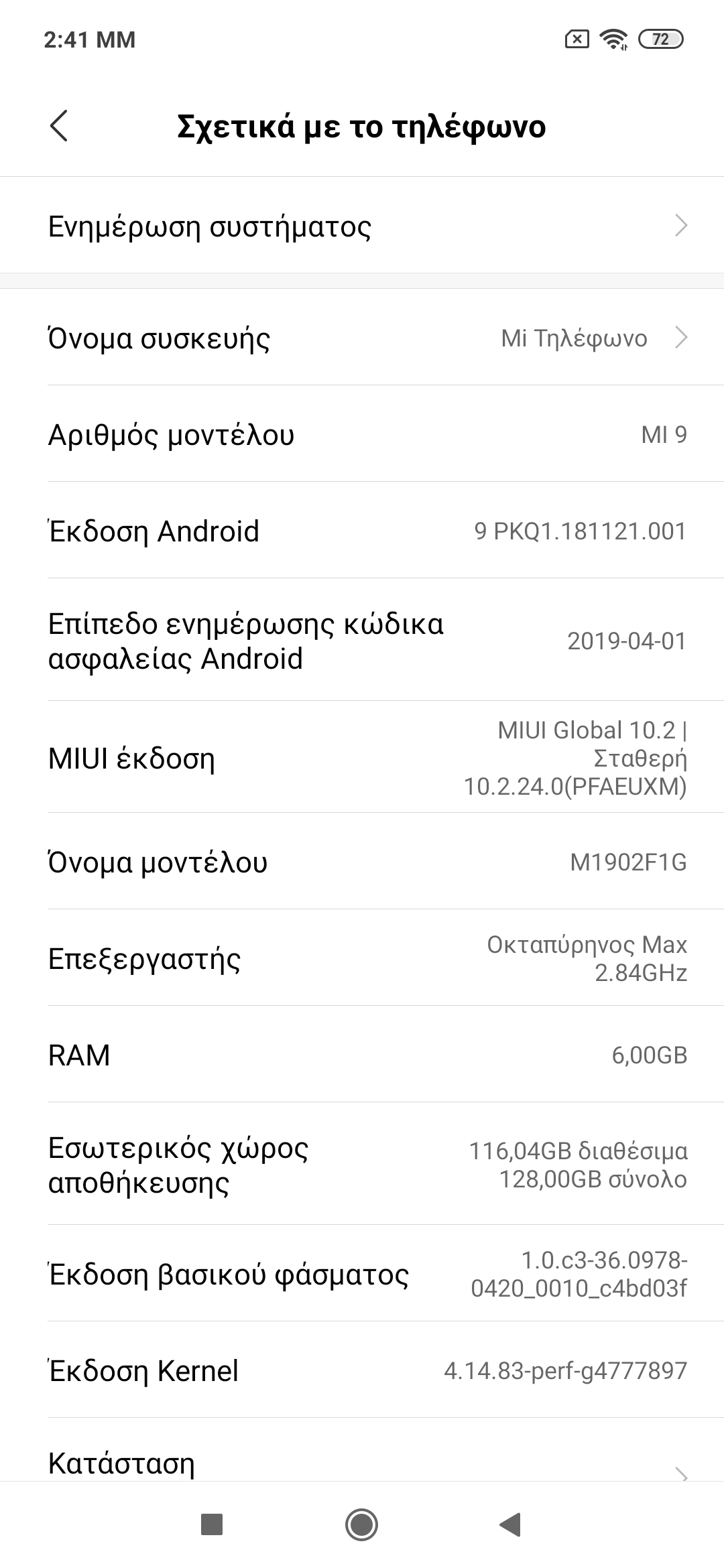Tap the Έκδοση Android row

pos(362,531)
